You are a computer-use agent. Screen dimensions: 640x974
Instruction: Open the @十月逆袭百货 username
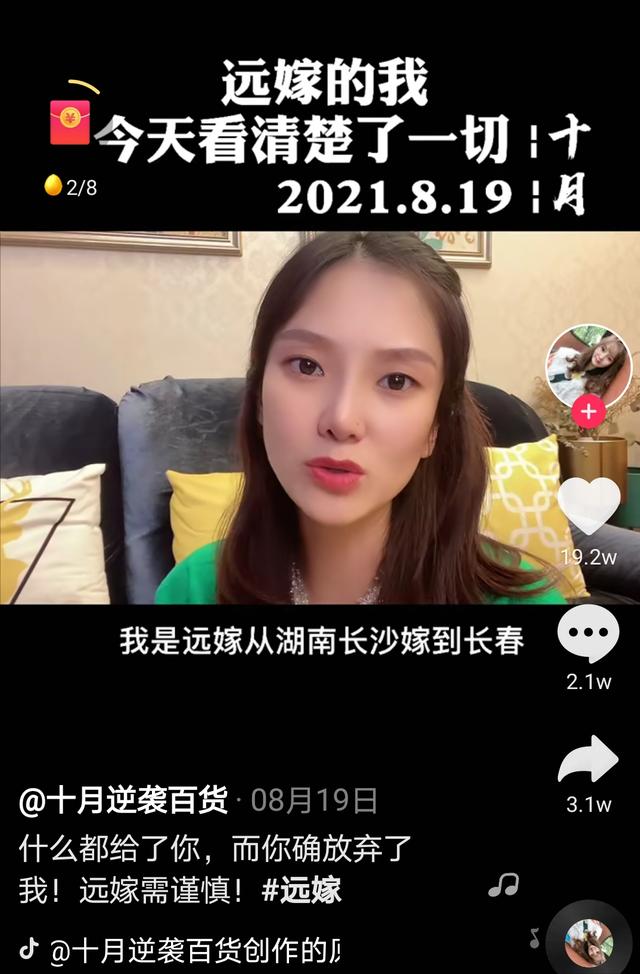coord(123,800)
